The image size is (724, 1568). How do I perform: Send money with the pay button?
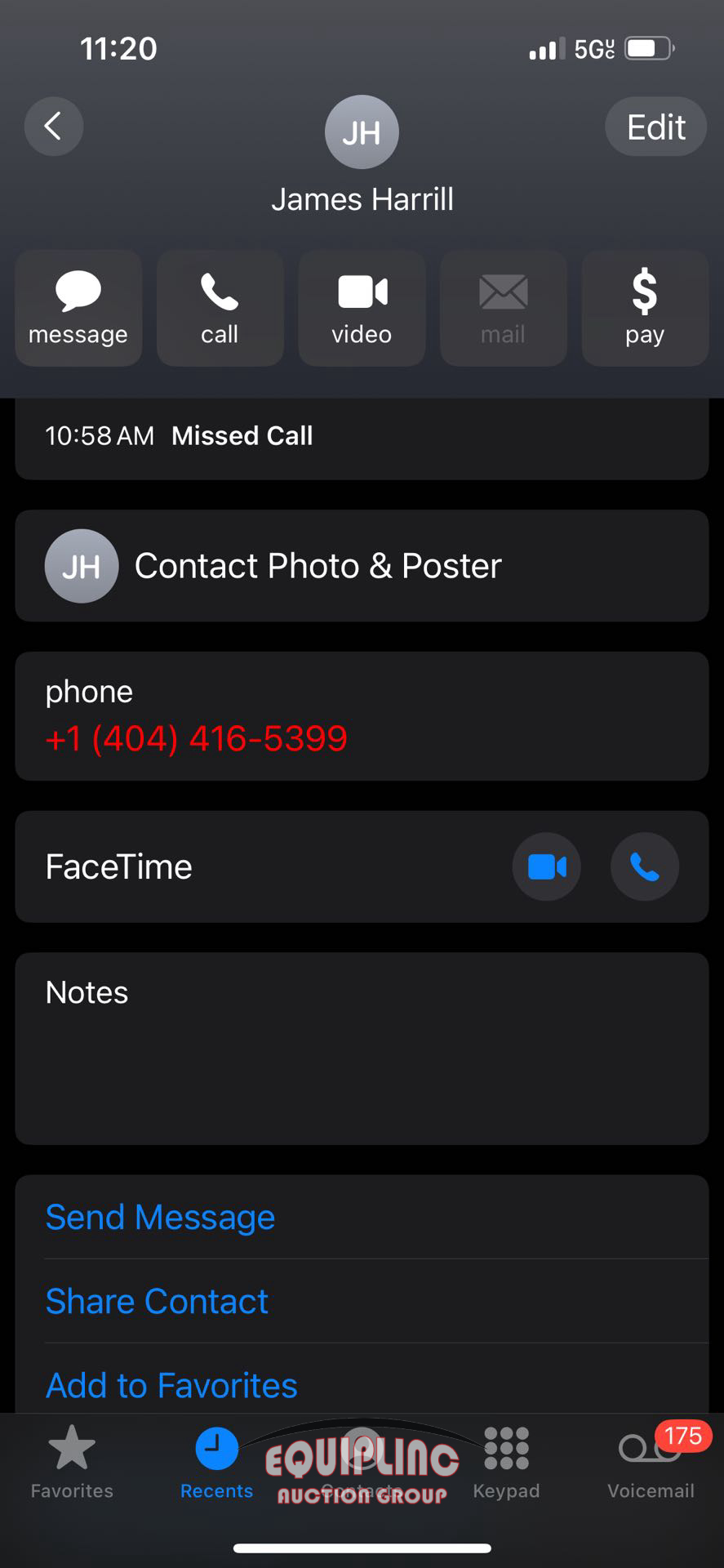click(645, 308)
